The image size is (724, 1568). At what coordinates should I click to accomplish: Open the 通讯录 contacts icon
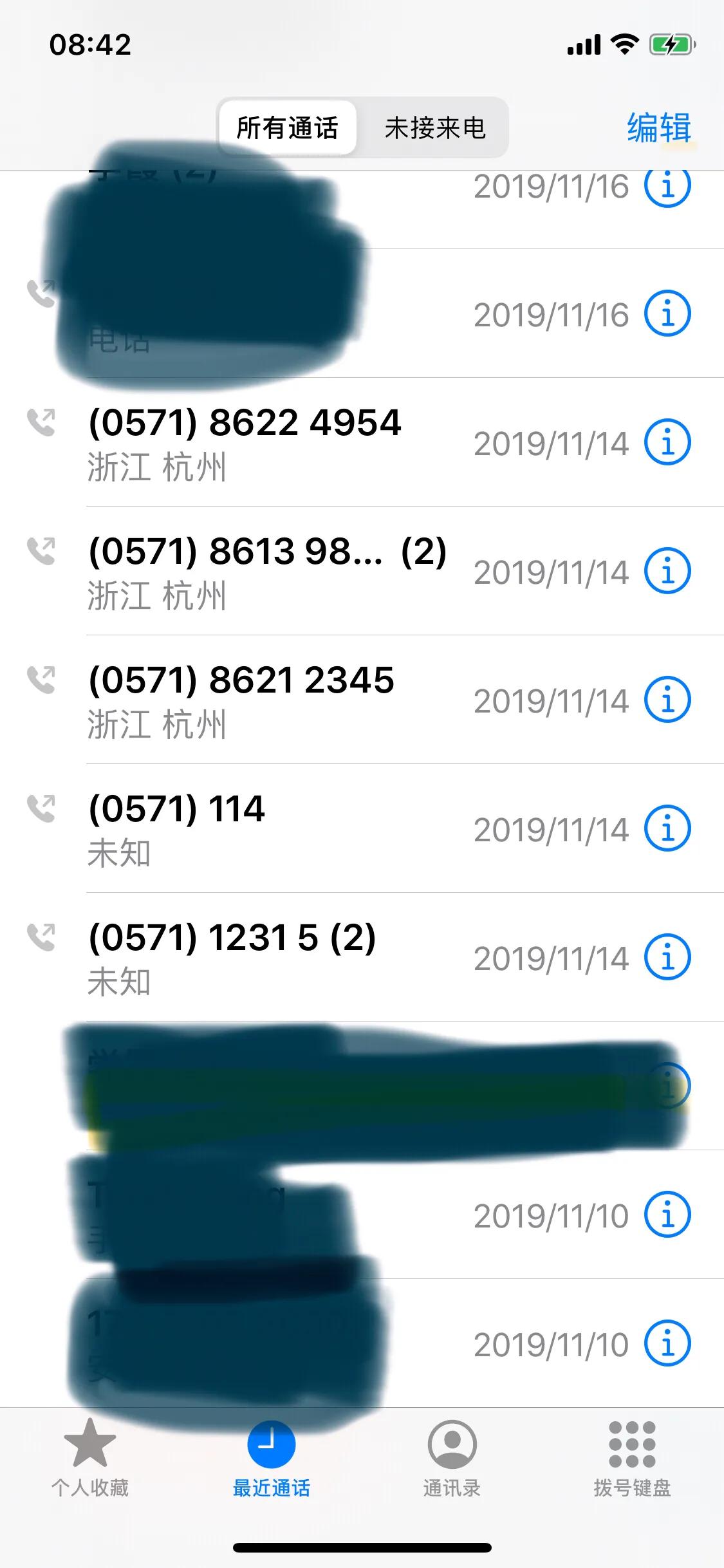453,1474
